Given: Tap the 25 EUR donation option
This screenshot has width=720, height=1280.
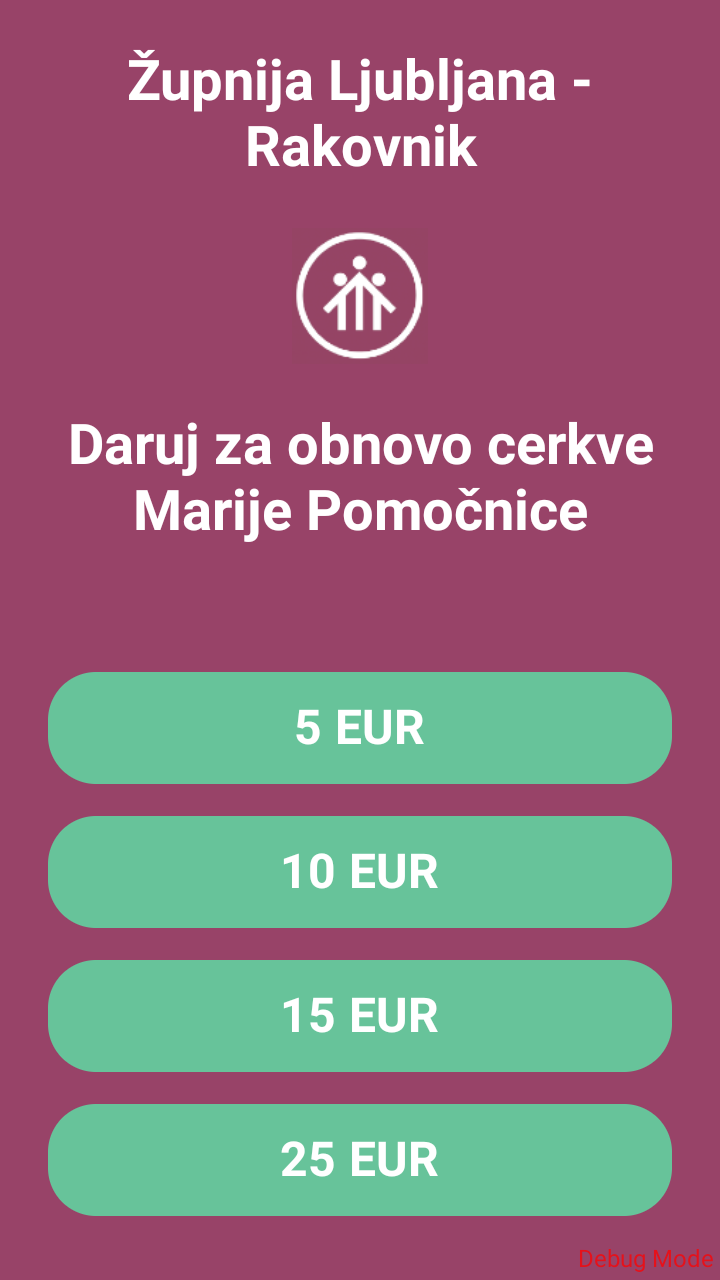Looking at the screenshot, I should 360,1160.
